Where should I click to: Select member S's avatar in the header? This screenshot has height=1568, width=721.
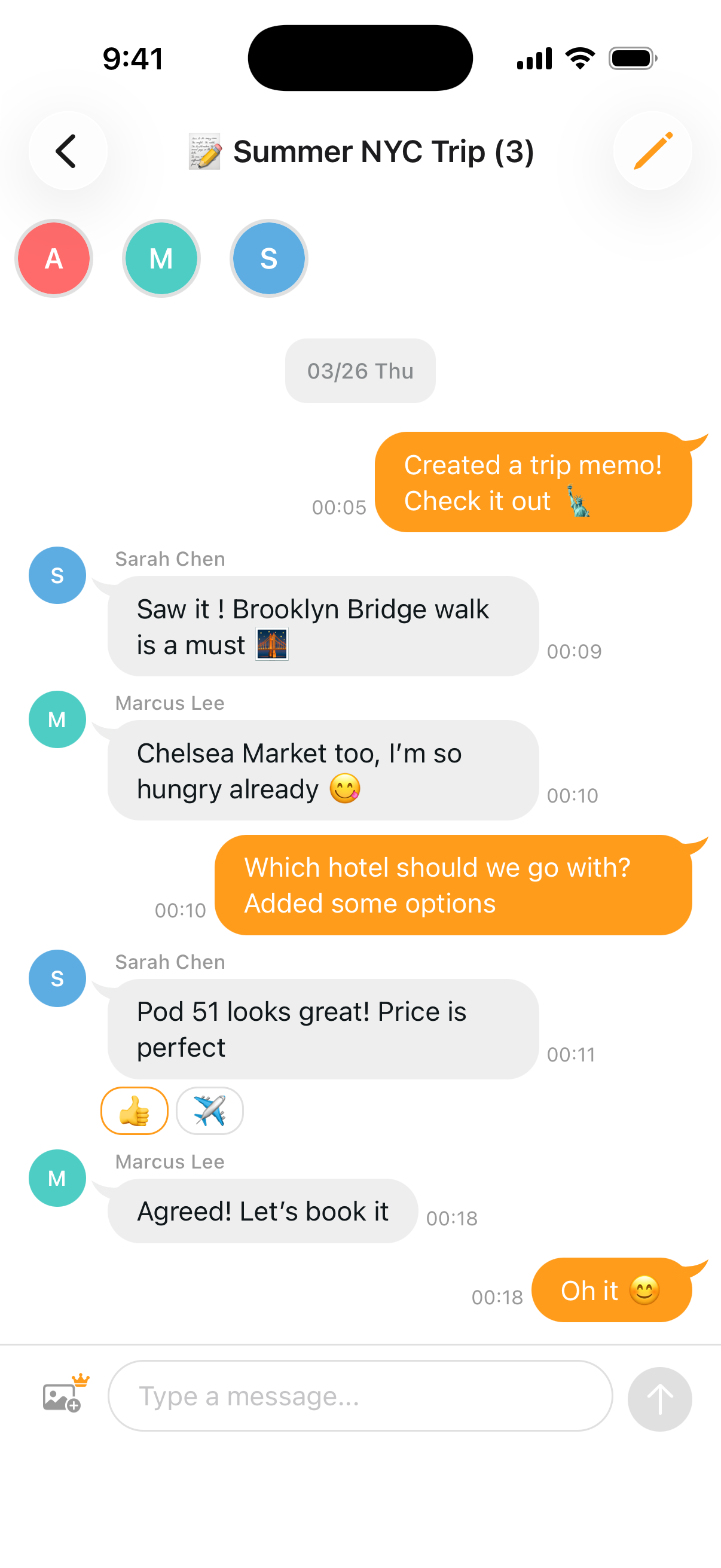269,259
